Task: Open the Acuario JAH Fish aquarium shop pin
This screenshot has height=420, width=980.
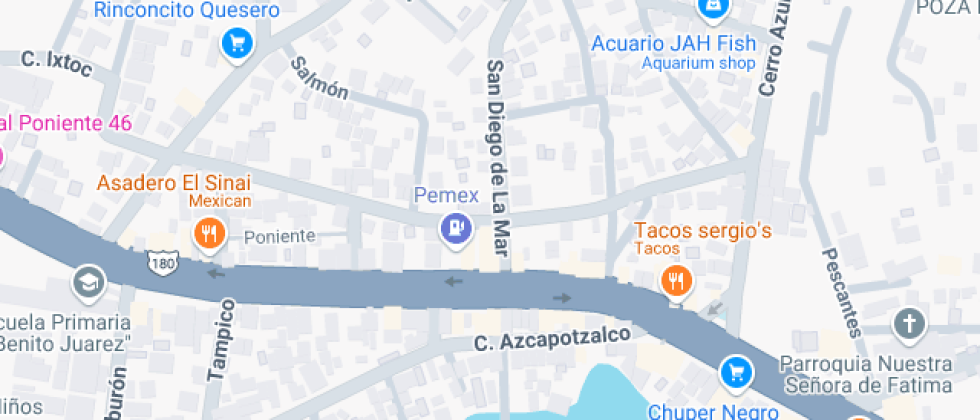Action: coord(711,8)
